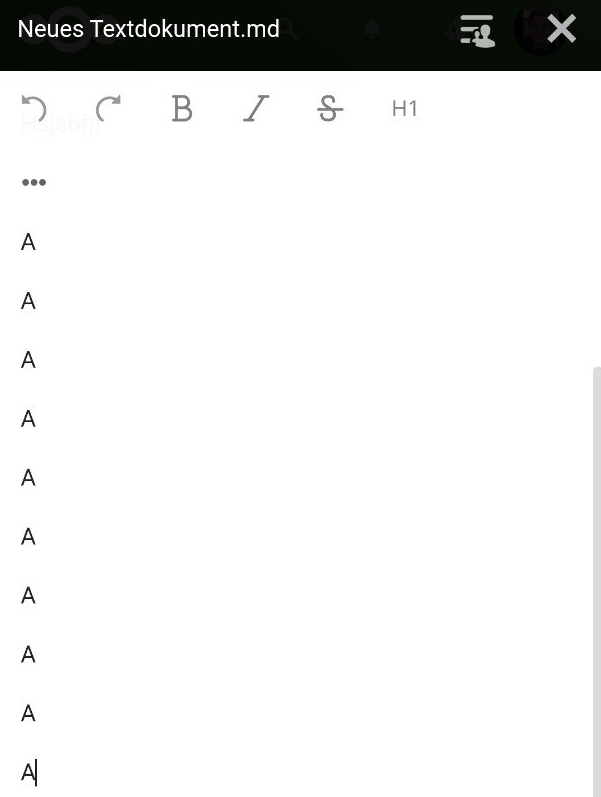Toggle italic formatting
601x797 pixels.
tap(256, 108)
